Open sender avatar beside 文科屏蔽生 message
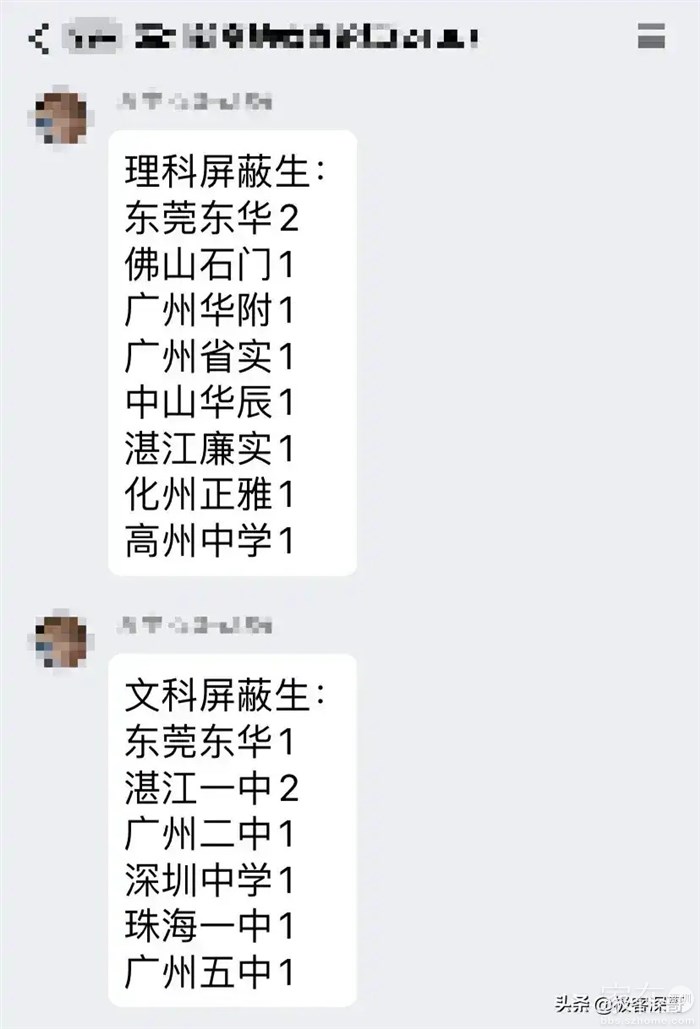 (x=61, y=640)
